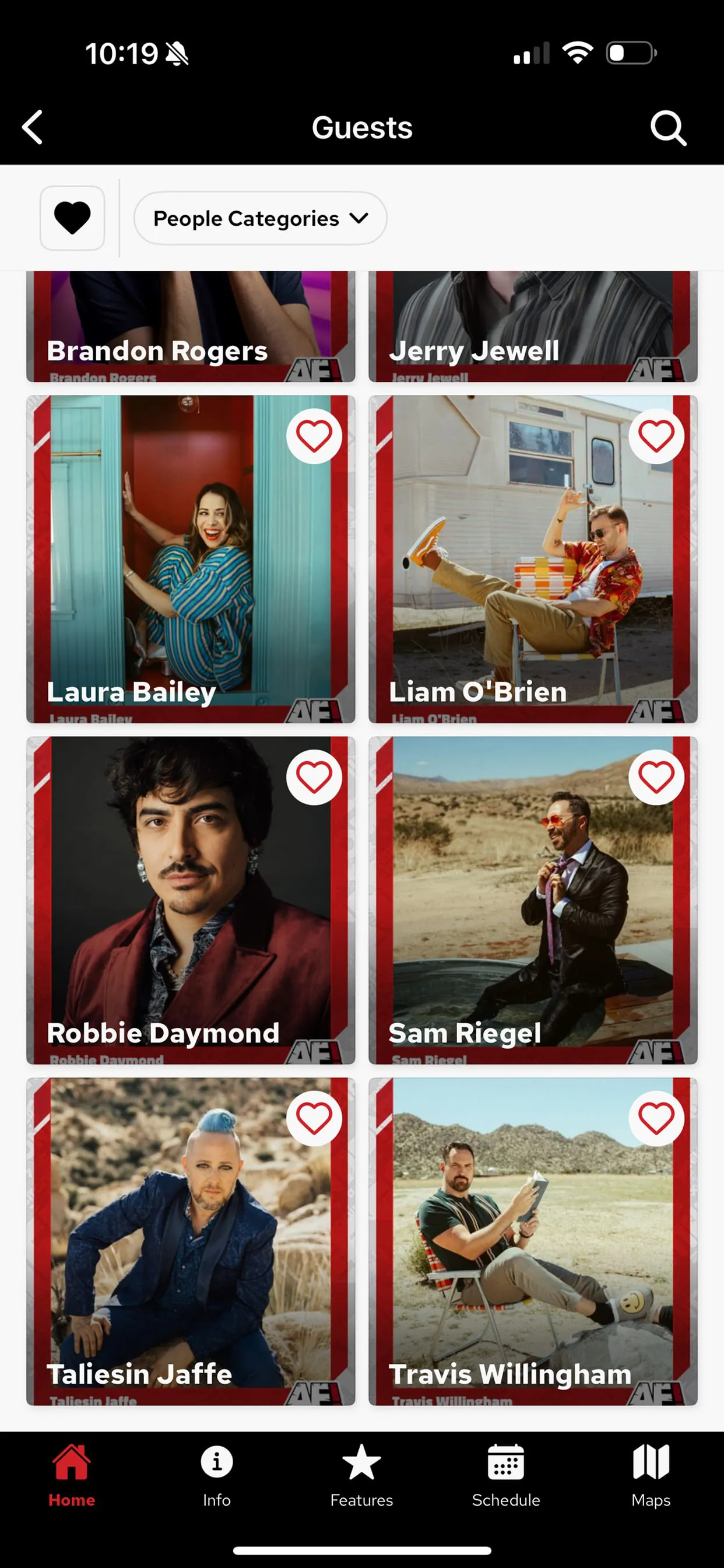Screen dimensions: 724x1568
Task: Favorite Laura Bailey with the heart
Action: 314,436
